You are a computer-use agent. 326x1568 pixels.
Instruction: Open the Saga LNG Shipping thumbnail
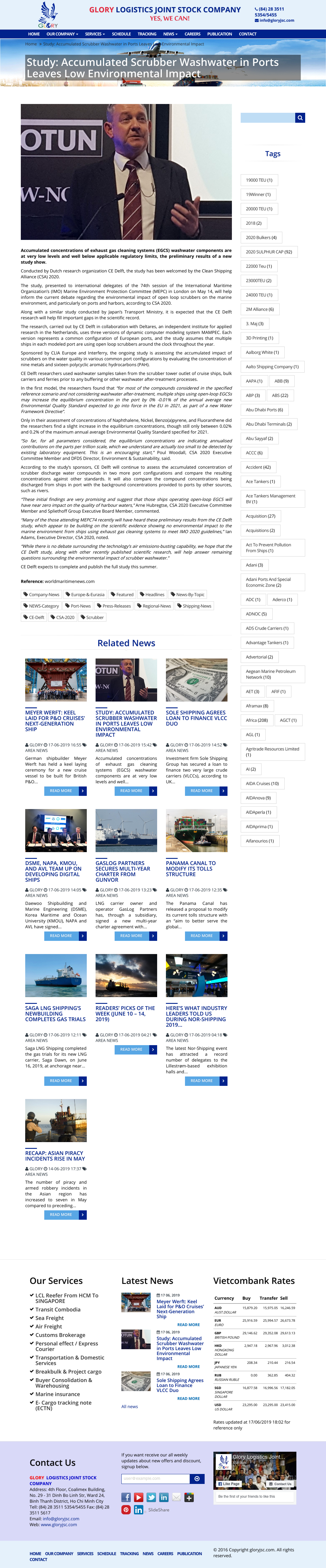point(55,976)
